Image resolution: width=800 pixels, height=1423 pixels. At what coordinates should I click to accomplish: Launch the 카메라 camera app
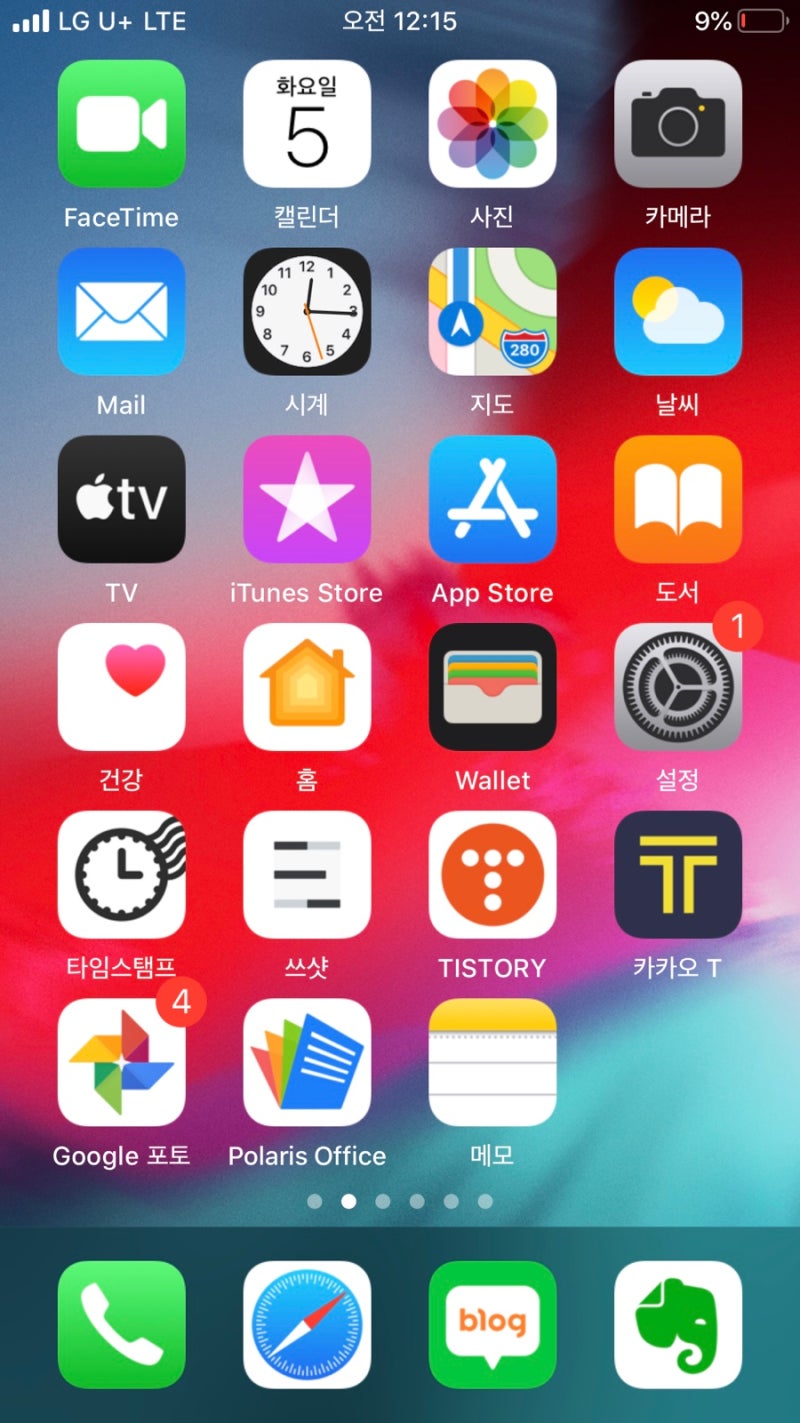tap(678, 124)
